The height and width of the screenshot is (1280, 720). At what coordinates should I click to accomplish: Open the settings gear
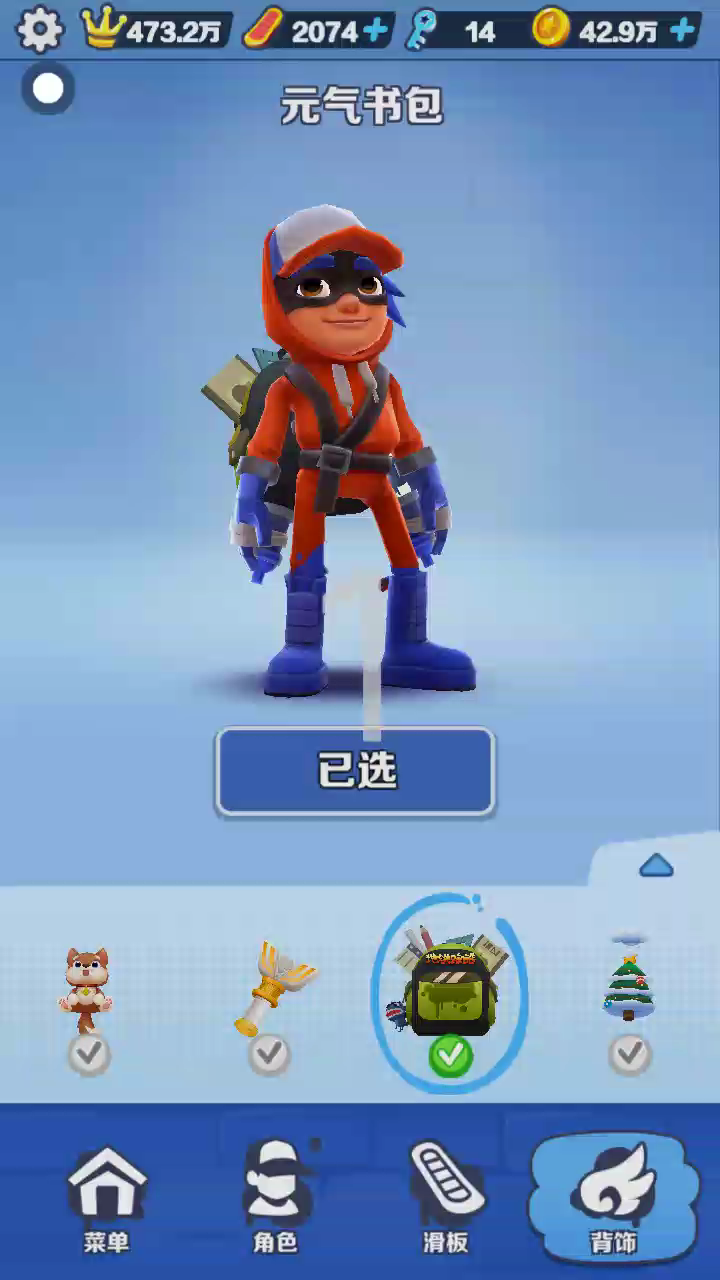(40, 30)
